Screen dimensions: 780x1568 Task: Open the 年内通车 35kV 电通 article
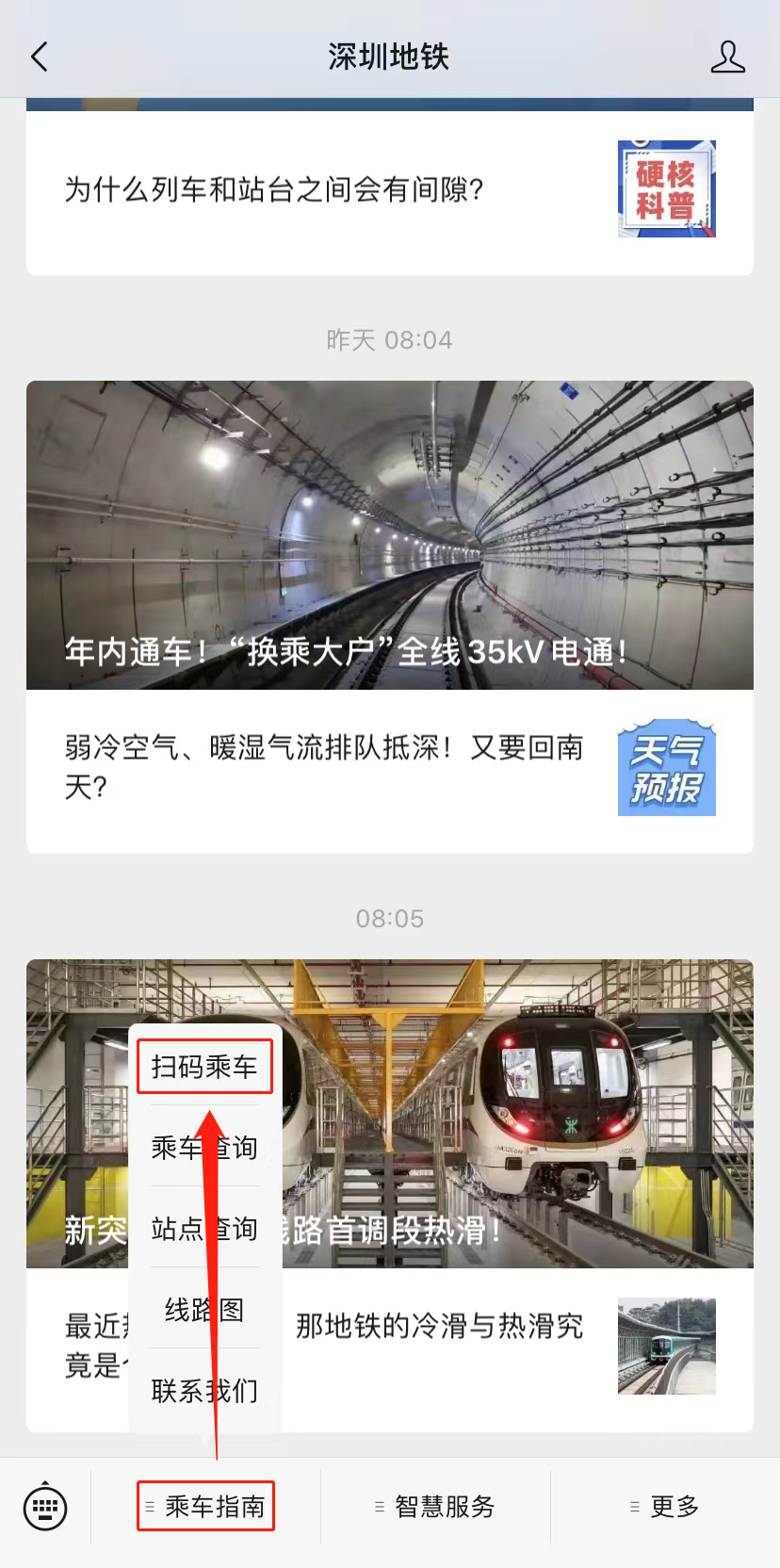click(389, 535)
